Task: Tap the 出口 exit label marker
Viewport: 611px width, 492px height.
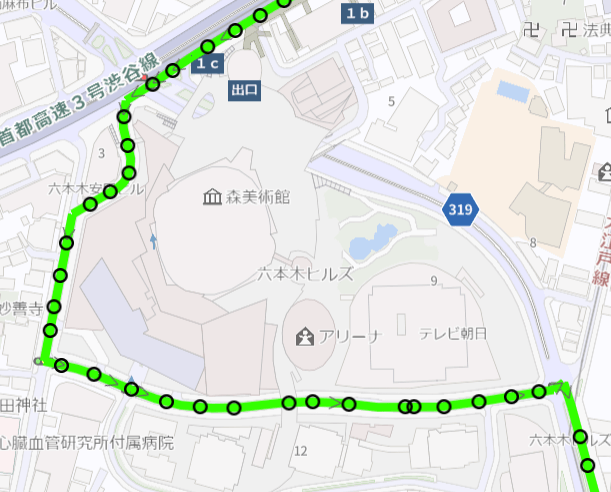Action: [x=245, y=90]
